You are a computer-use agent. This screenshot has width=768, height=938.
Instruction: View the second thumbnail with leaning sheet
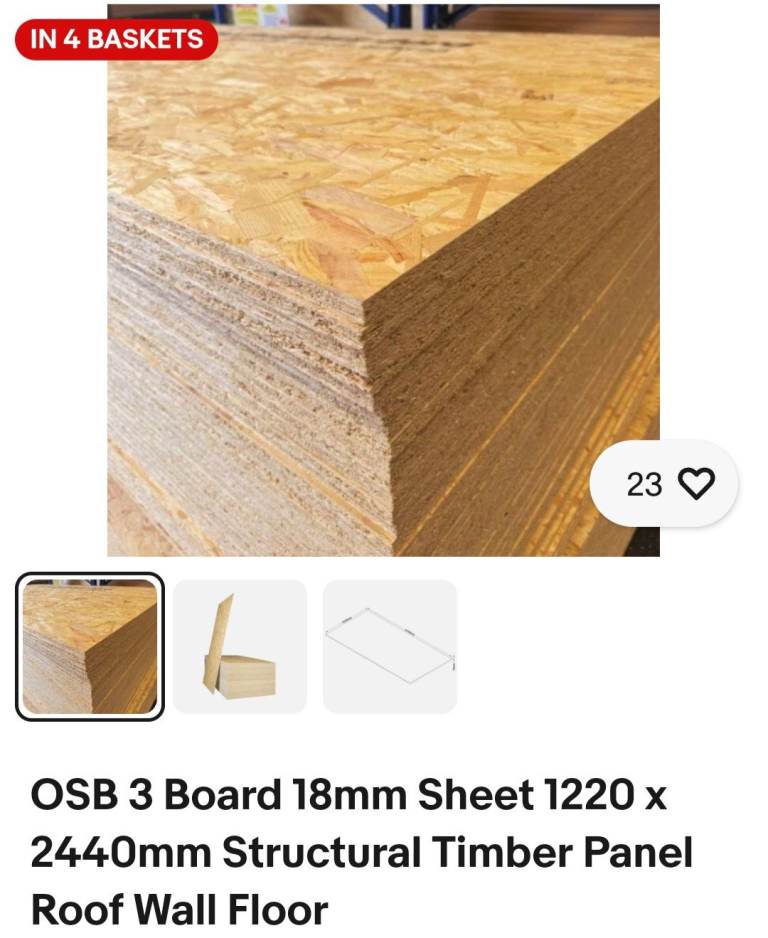click(240, 646)
